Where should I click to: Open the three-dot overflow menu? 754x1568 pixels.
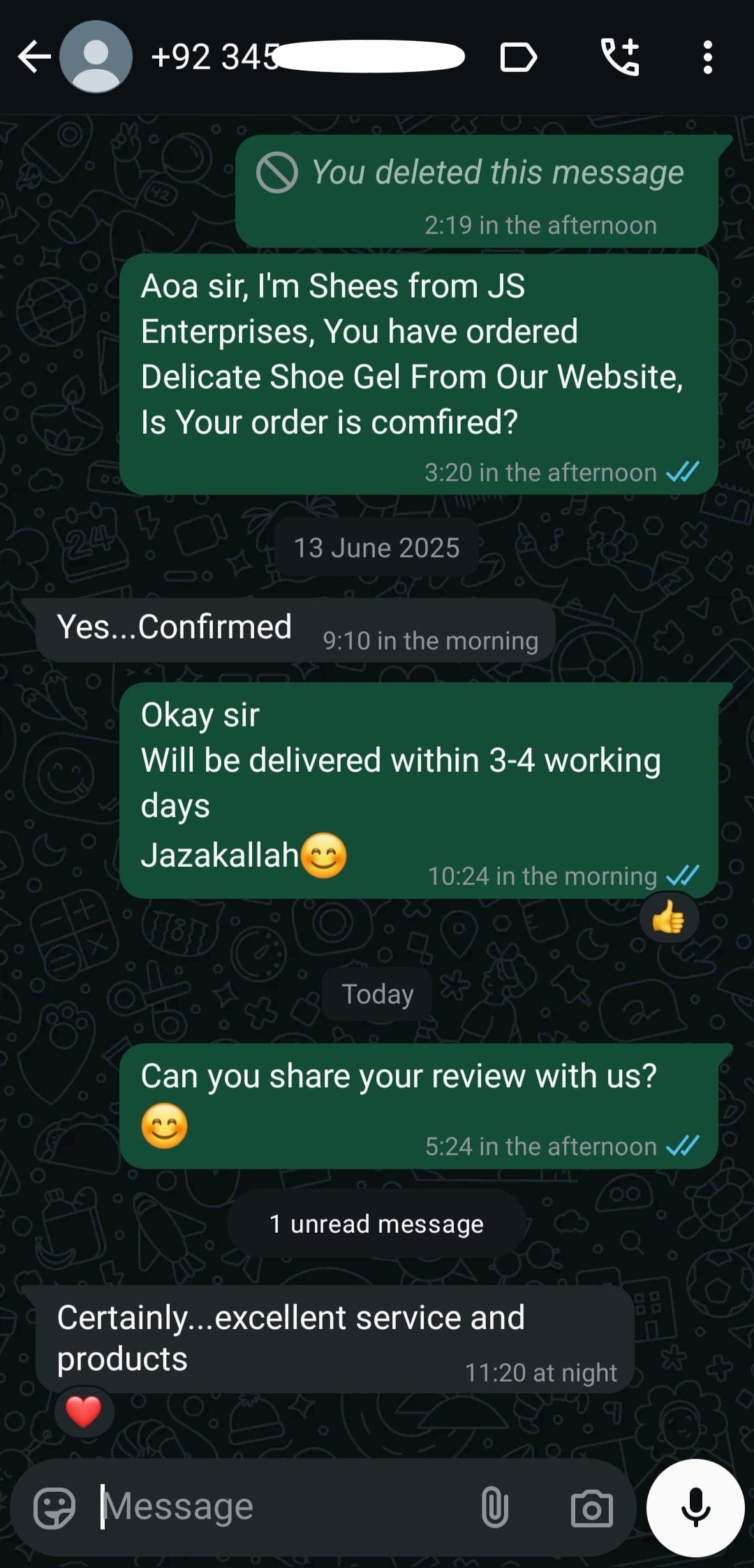707,57
